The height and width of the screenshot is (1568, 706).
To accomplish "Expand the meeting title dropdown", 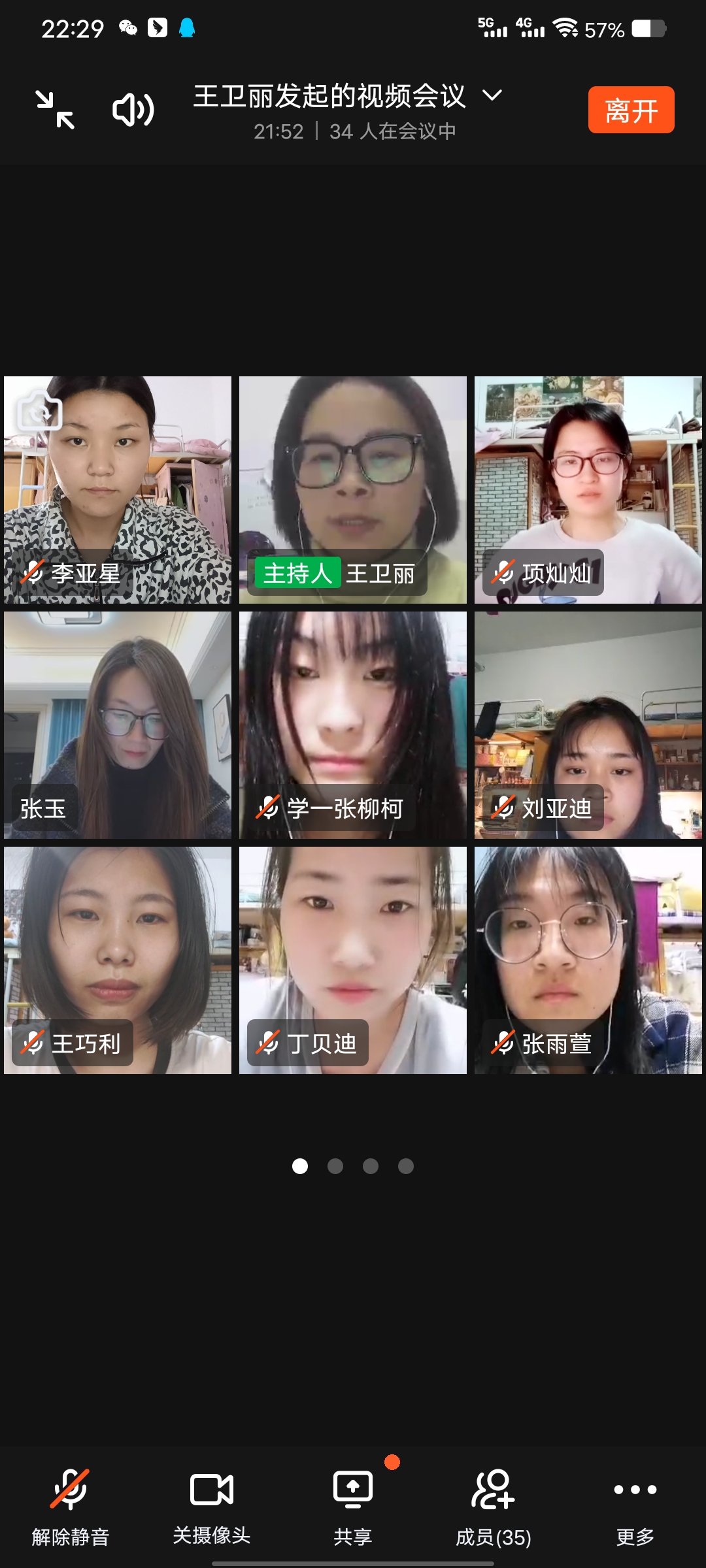I will click(x=492, y=95).
